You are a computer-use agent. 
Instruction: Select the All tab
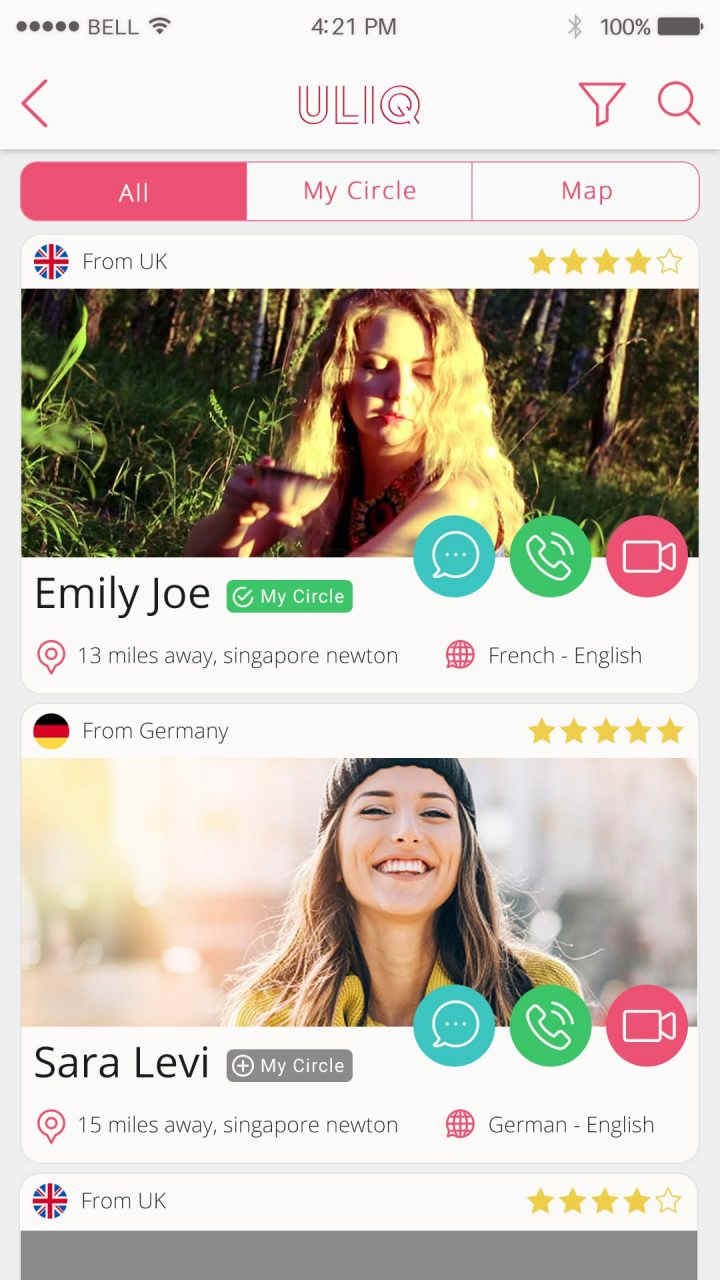point(134,192)
